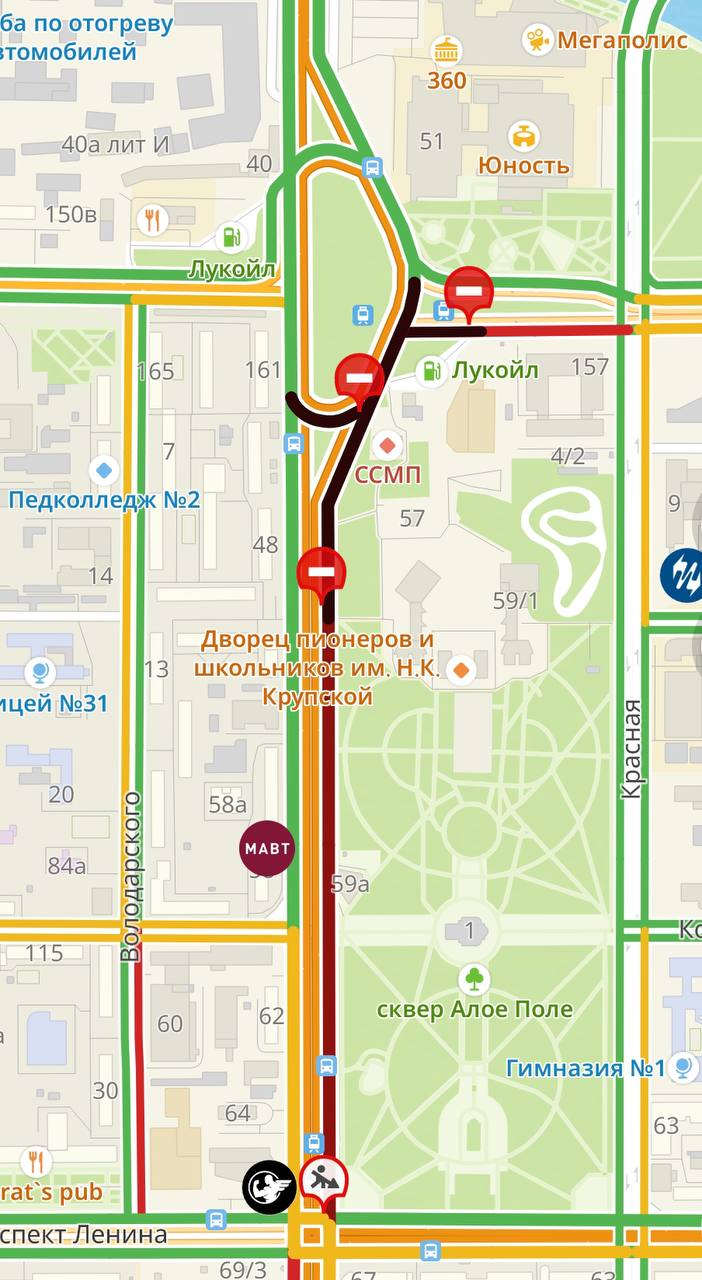Open the Юность place marker
The image size is (702, 1280).
pos(522,135)
